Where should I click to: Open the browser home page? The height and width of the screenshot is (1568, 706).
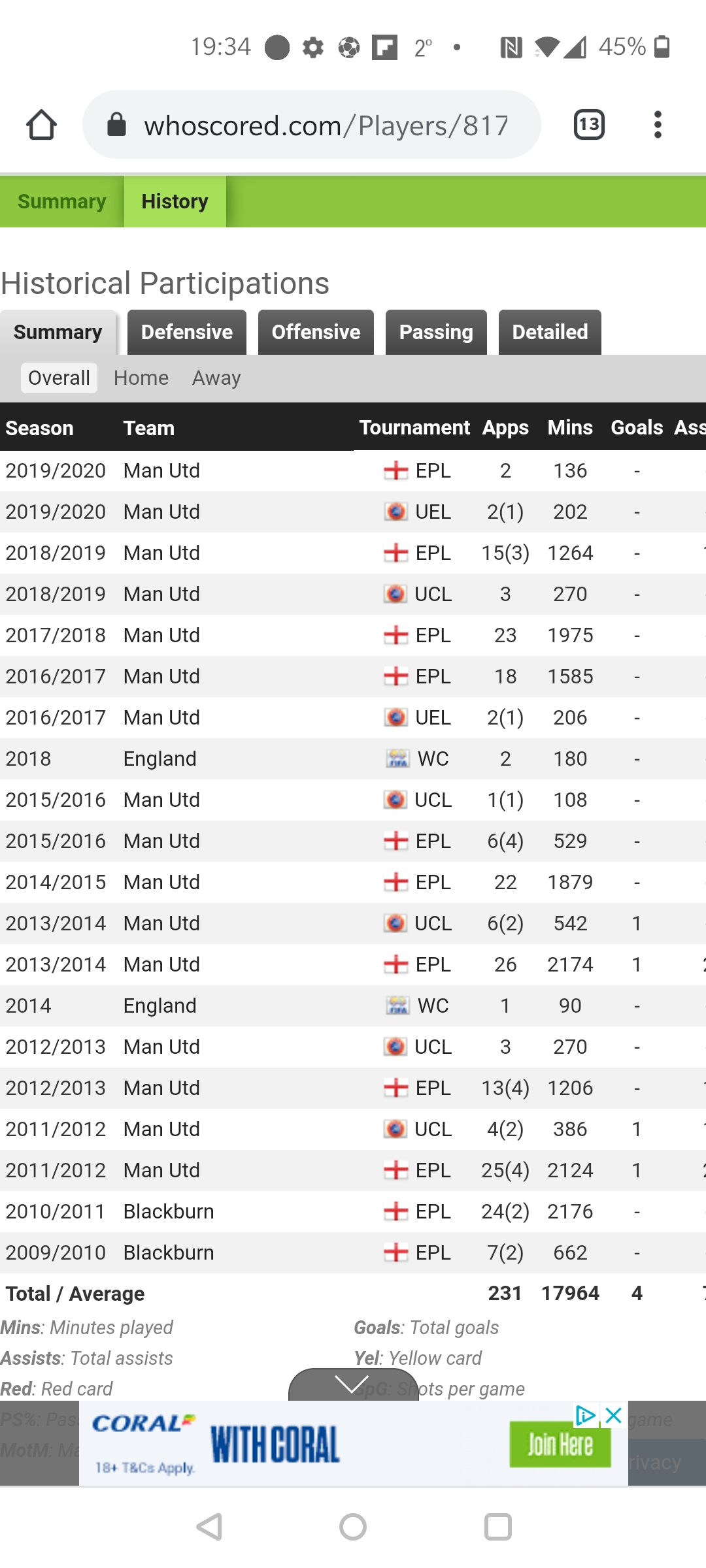[41, 125]
